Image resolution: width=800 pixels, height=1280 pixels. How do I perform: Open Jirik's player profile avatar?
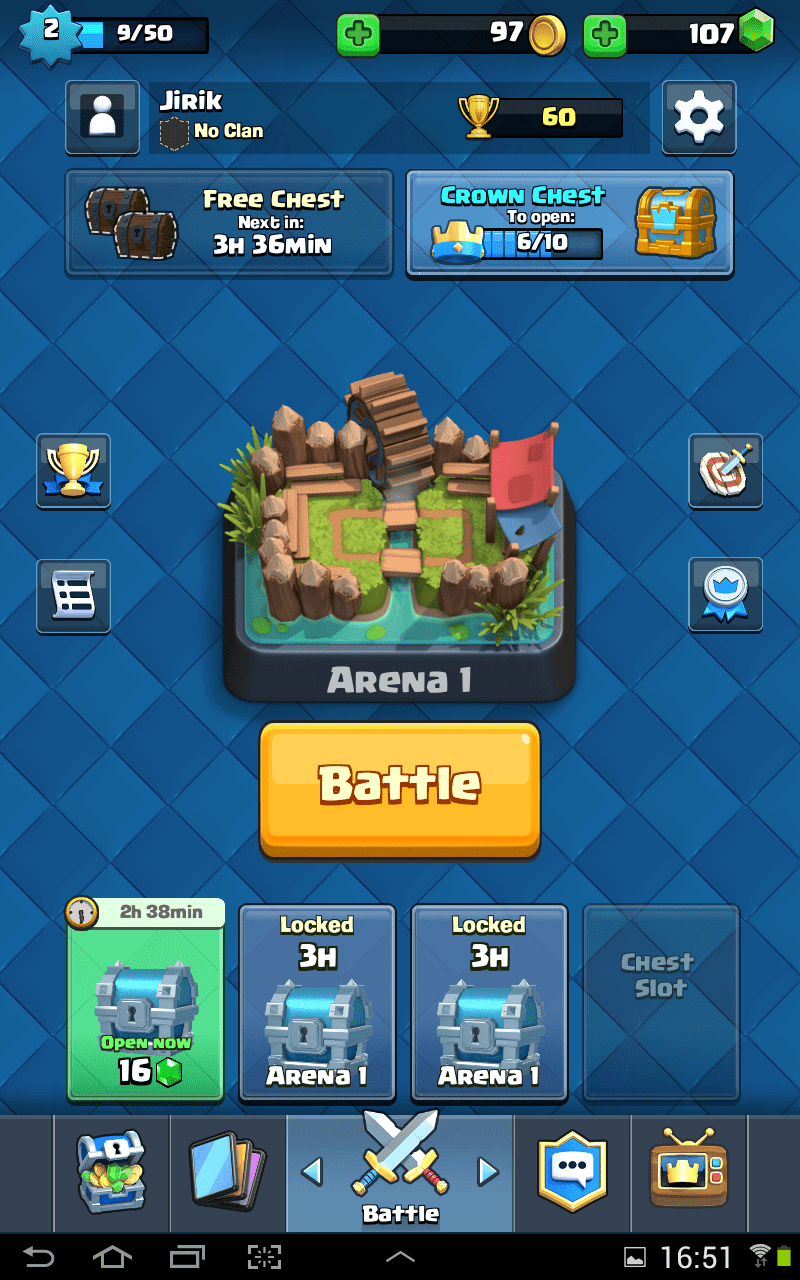(102, 117)
